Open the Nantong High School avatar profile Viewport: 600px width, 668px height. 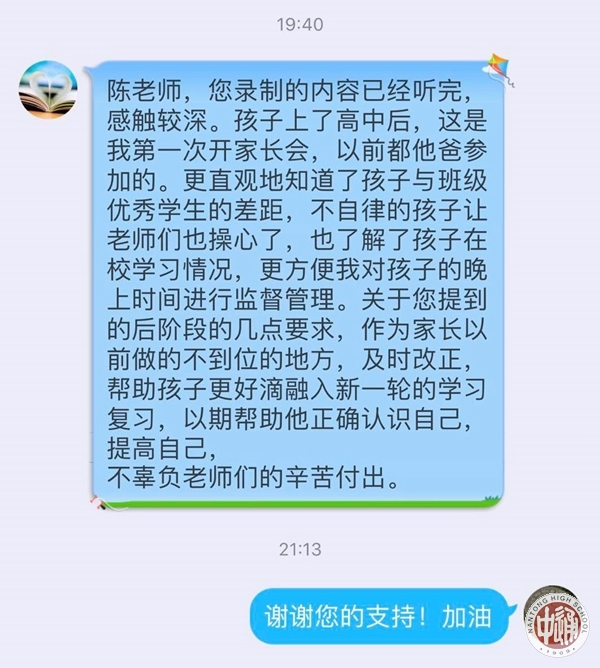[x=554, y=613]
